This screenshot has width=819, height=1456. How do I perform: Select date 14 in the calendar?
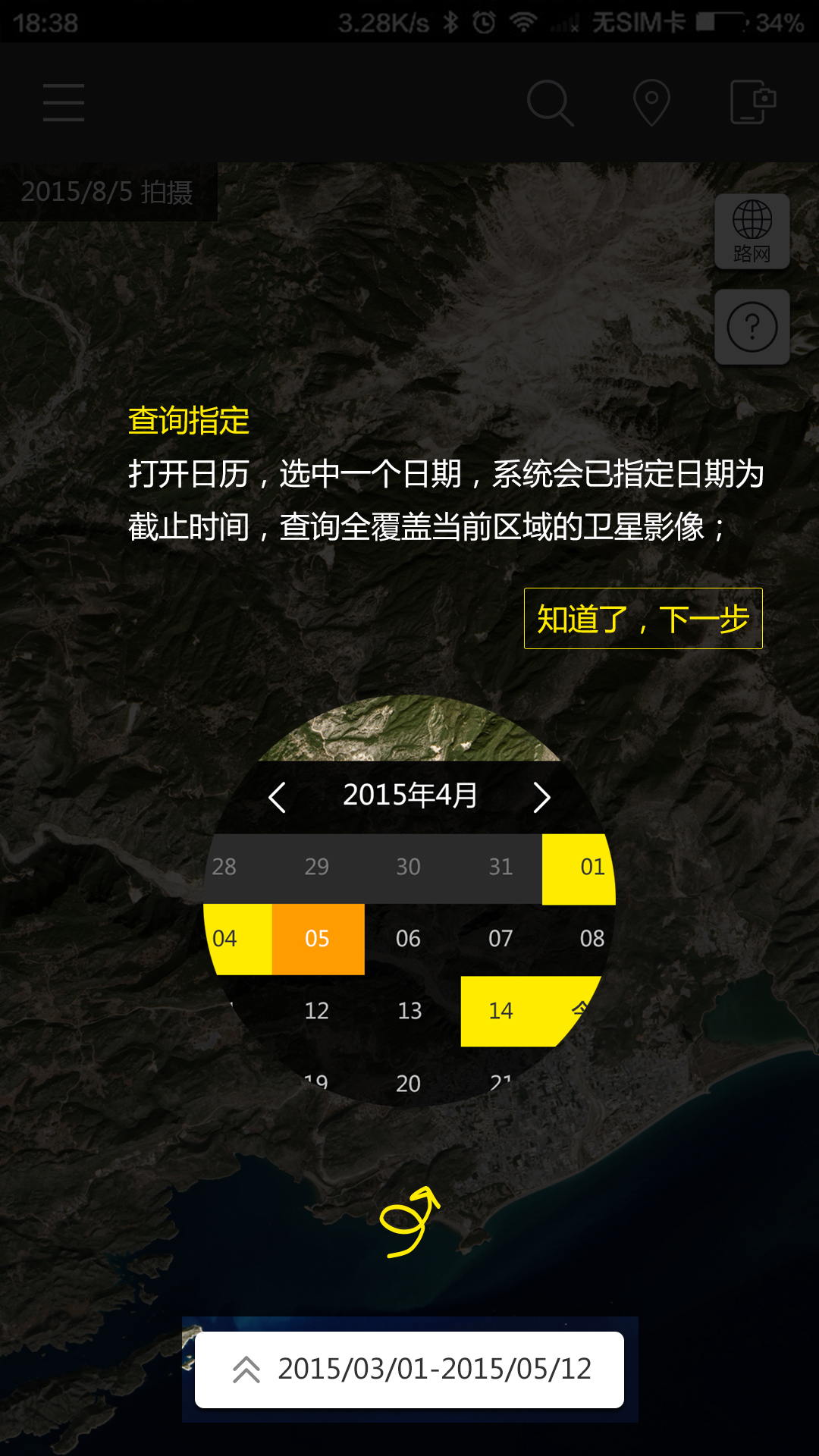501,1011
